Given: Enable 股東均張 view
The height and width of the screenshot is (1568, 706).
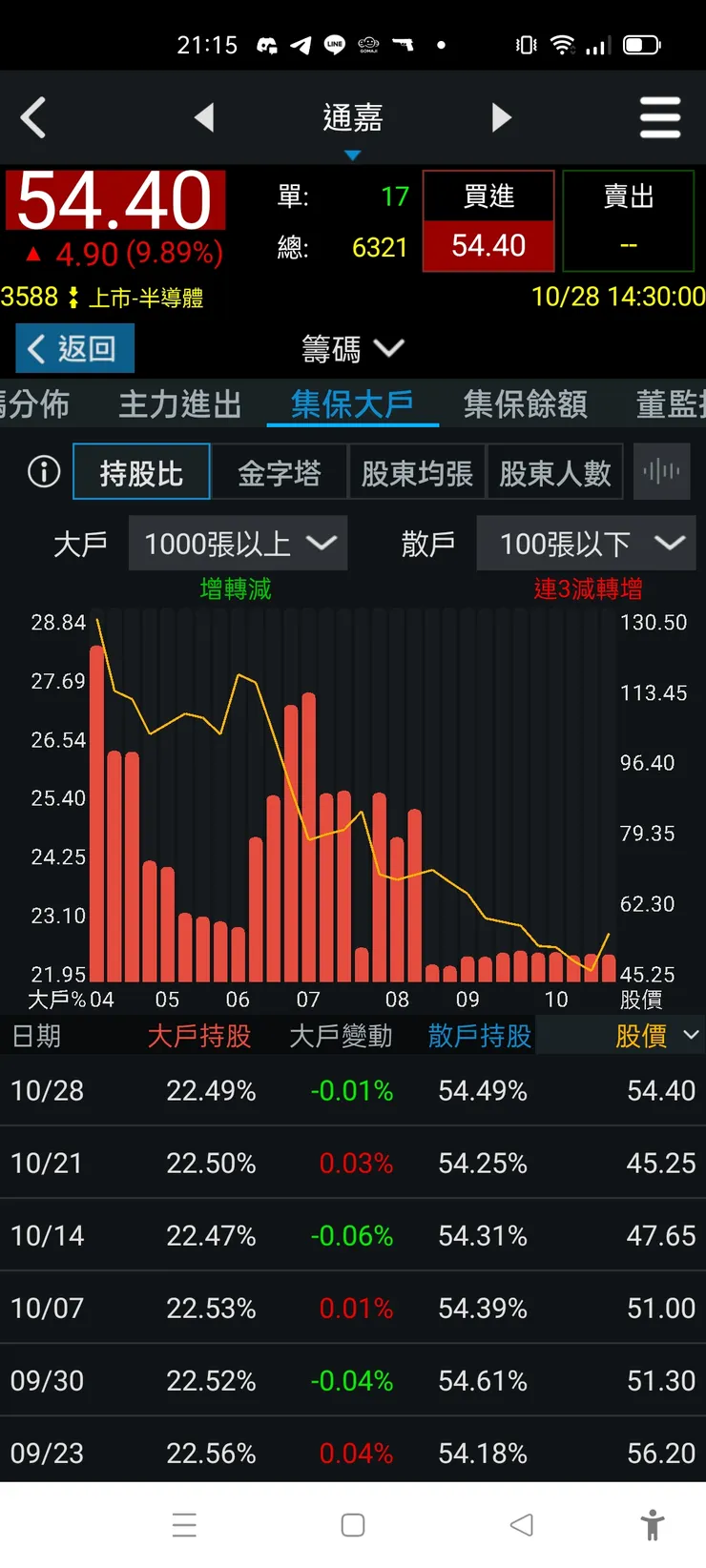Looking at the screenshot, I should click(x=417, y=471).
